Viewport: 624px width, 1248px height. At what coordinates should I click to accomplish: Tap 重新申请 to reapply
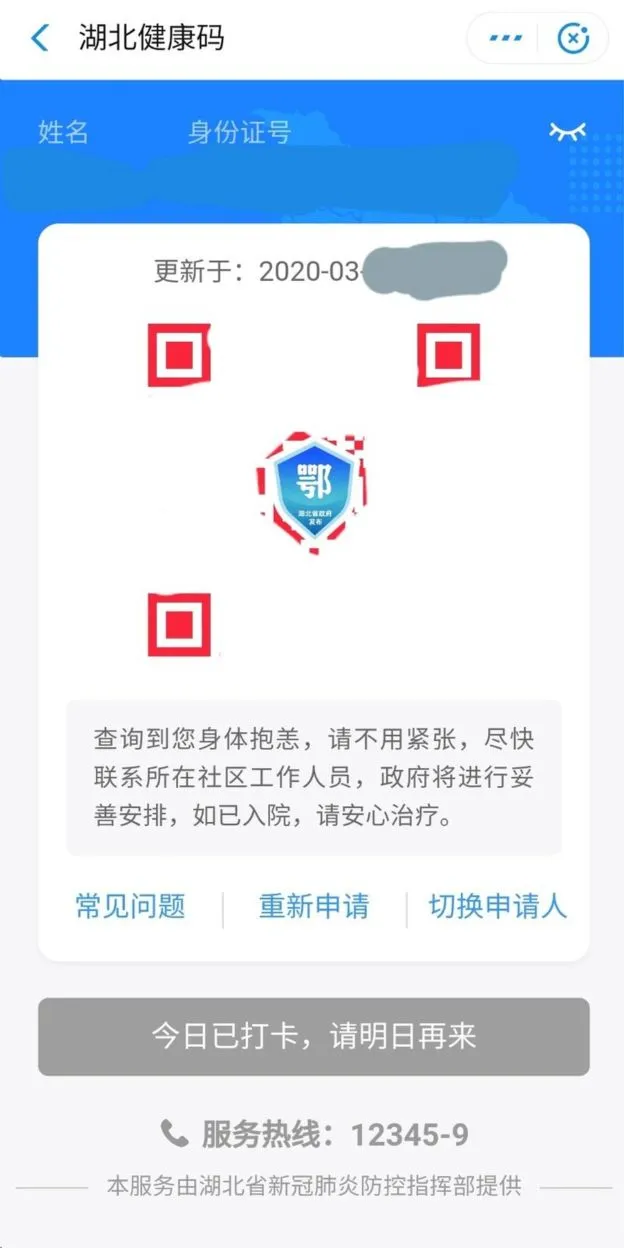pyautogui.click(x=314, y=906)
